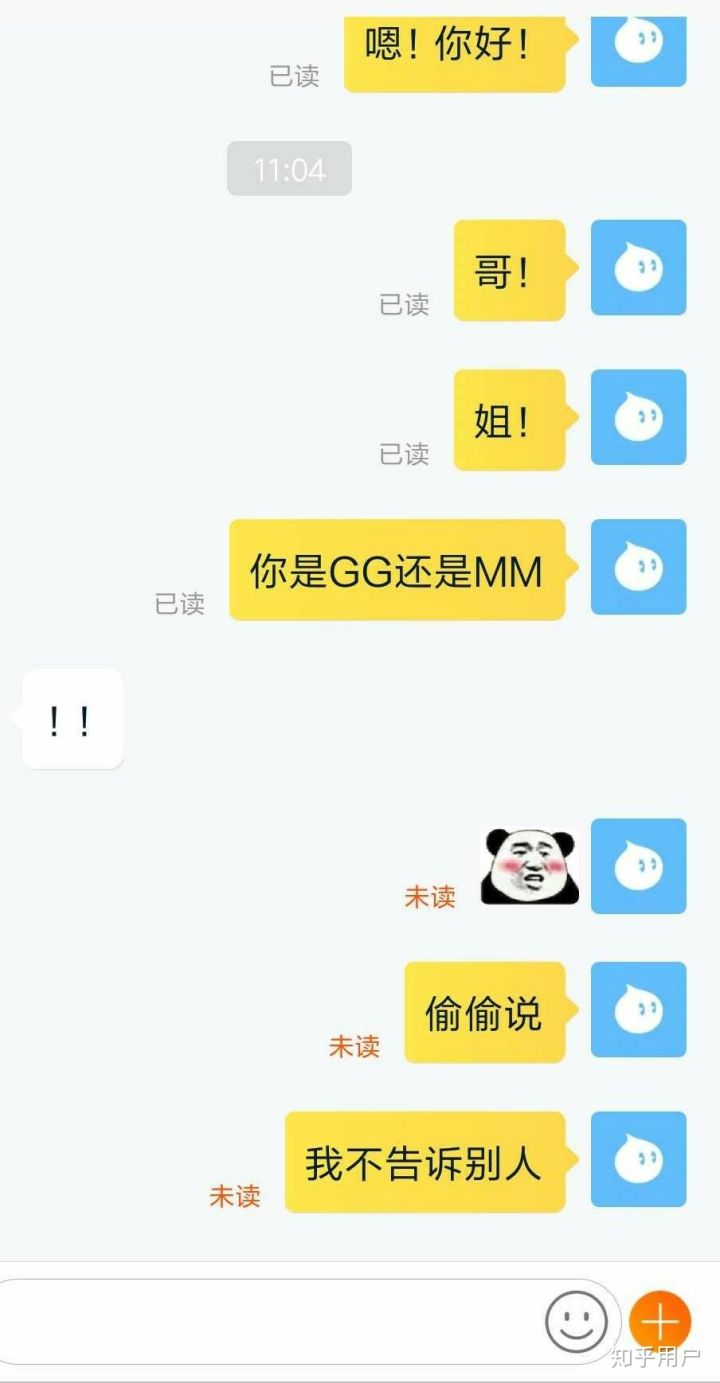Open the panda sticker image

pos(529,866)
